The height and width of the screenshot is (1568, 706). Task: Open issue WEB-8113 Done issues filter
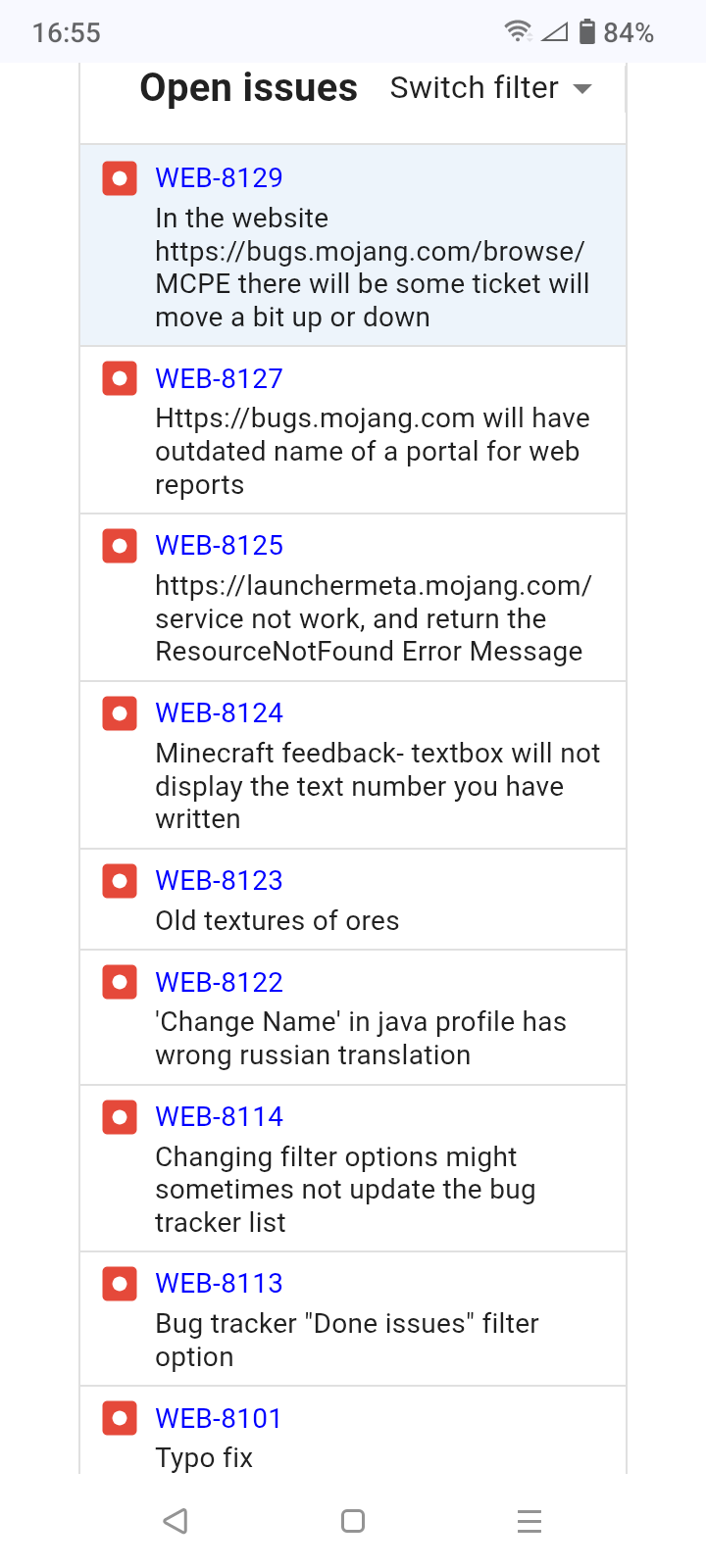219,1284
